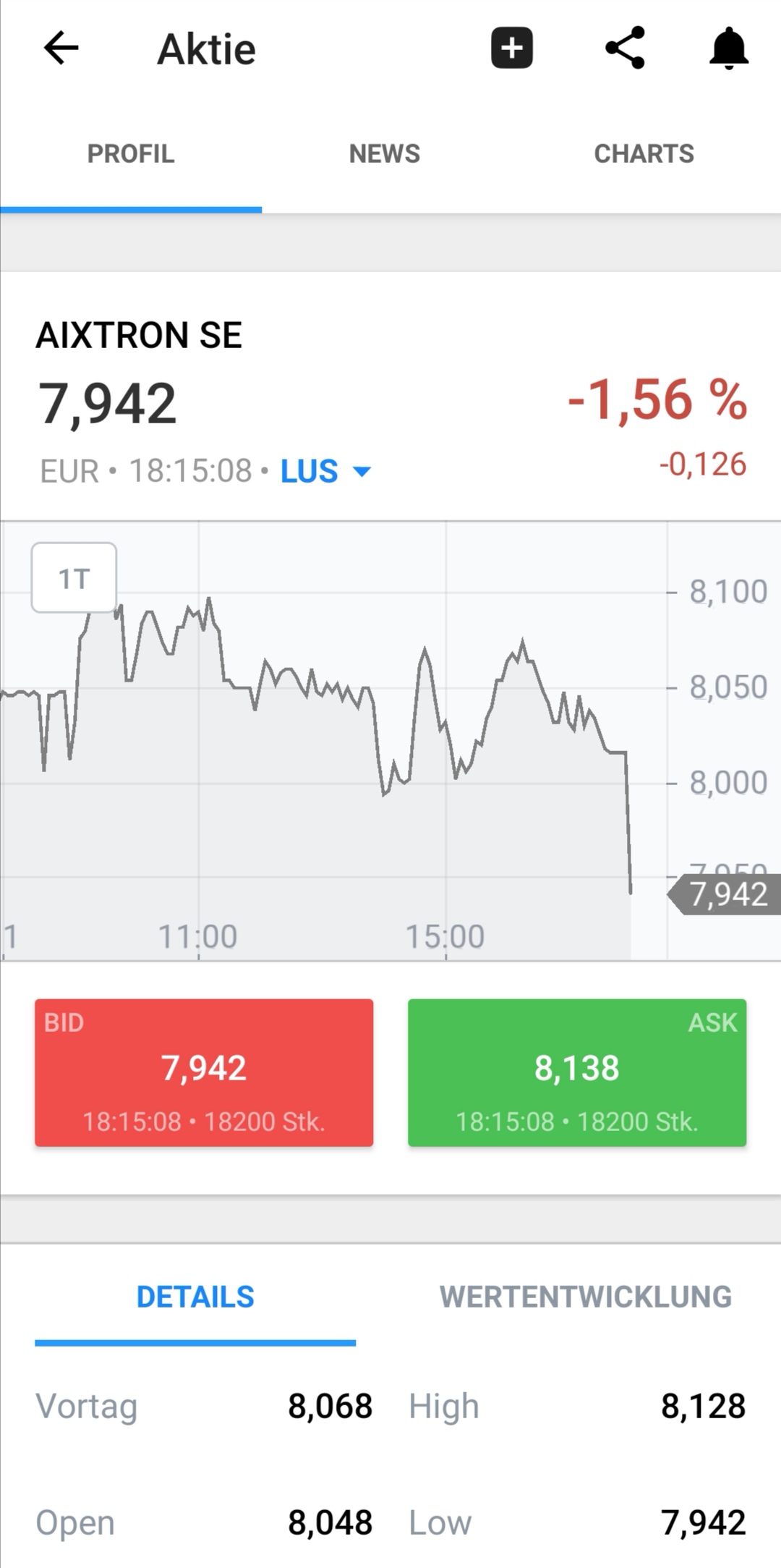Share this stock using the share icon
Viewport: 781px width, 1568px height.
(x=625, y=48)
